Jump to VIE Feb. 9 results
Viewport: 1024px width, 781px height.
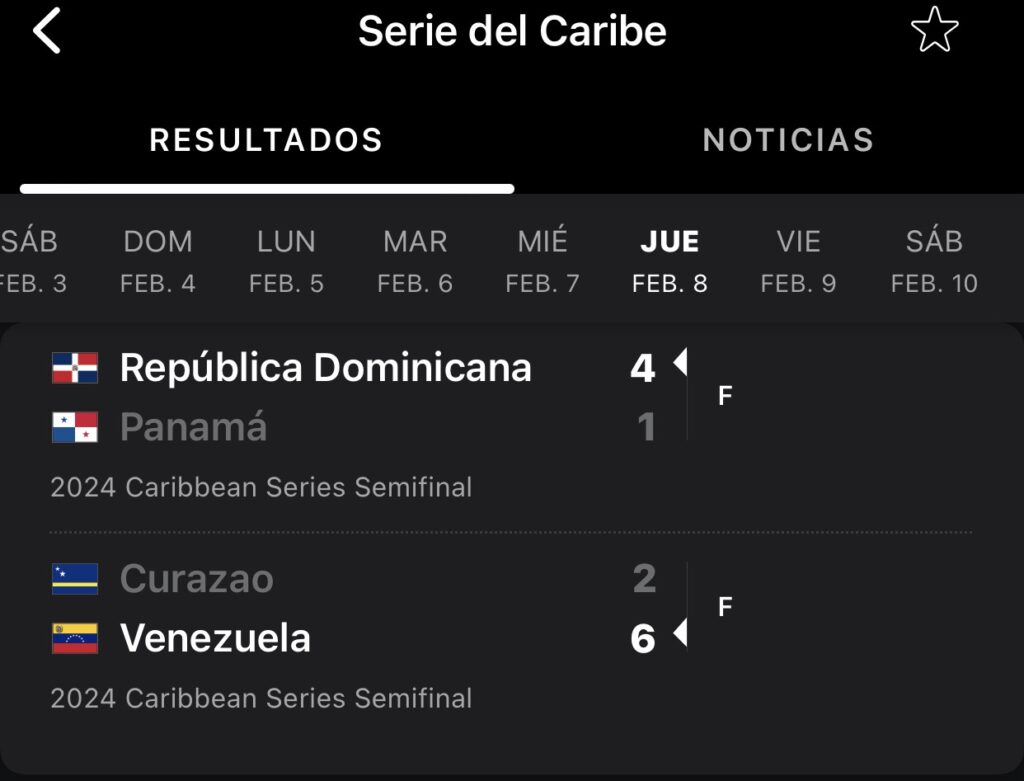tap(798, 261)
